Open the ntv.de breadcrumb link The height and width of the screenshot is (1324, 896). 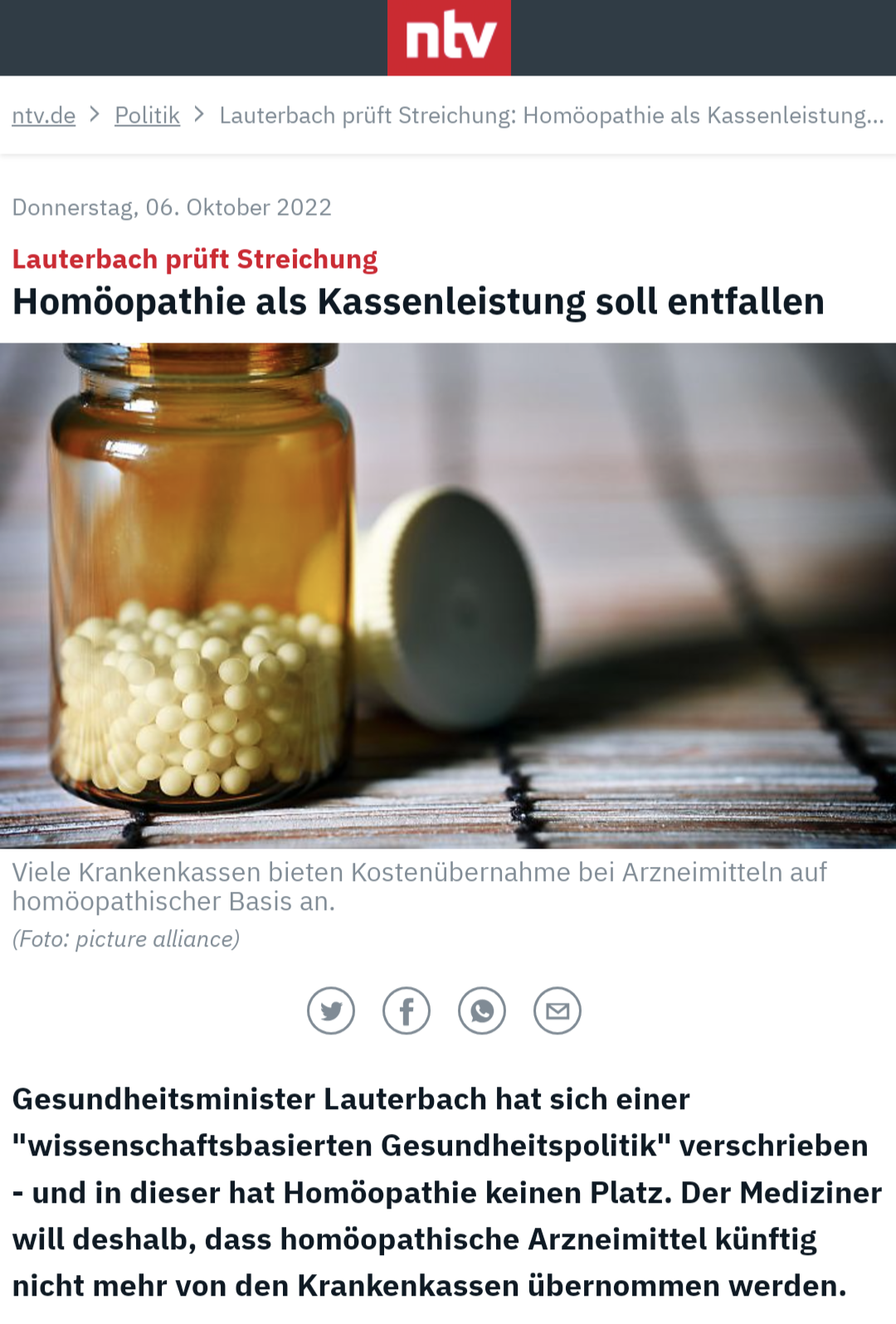click(x=43, y=115)
